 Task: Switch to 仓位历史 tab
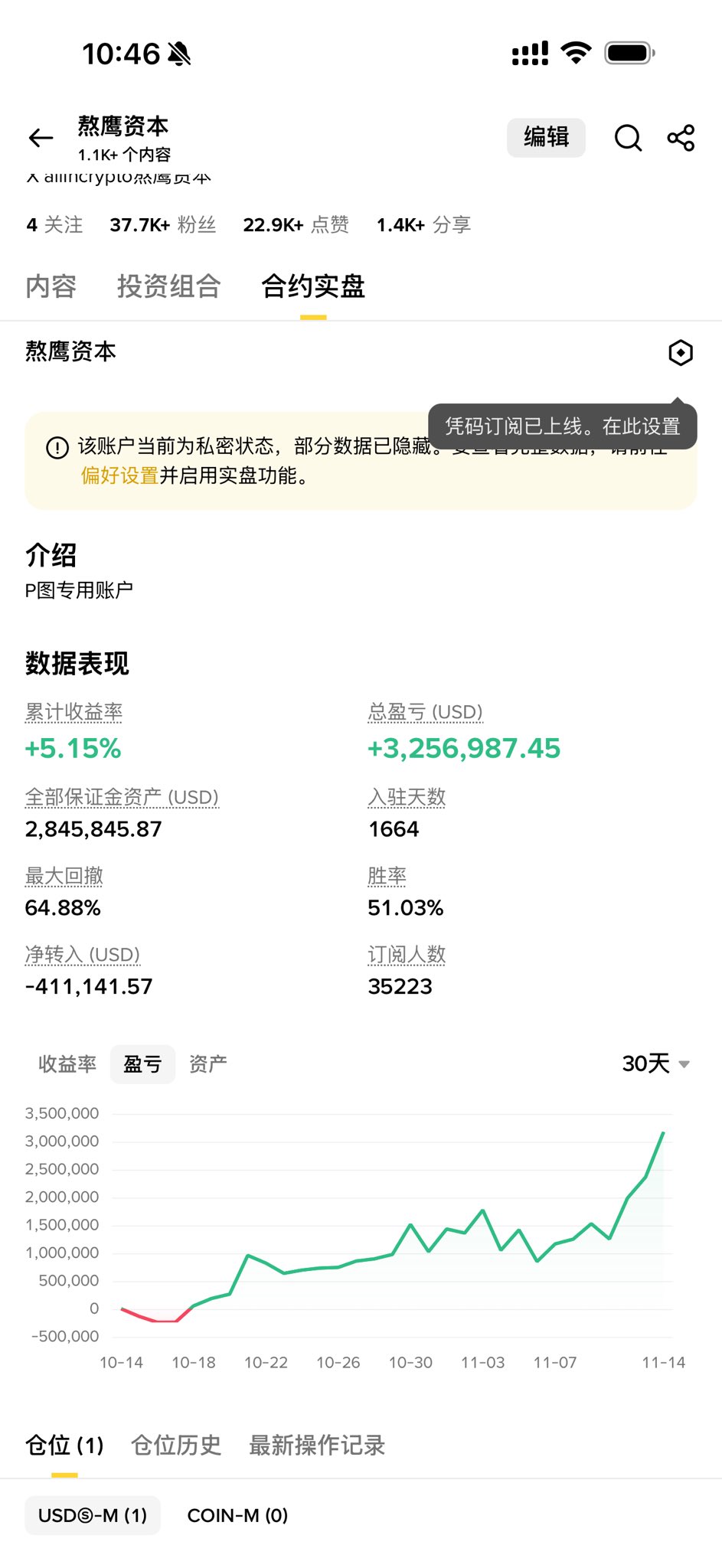point(176,1445)
